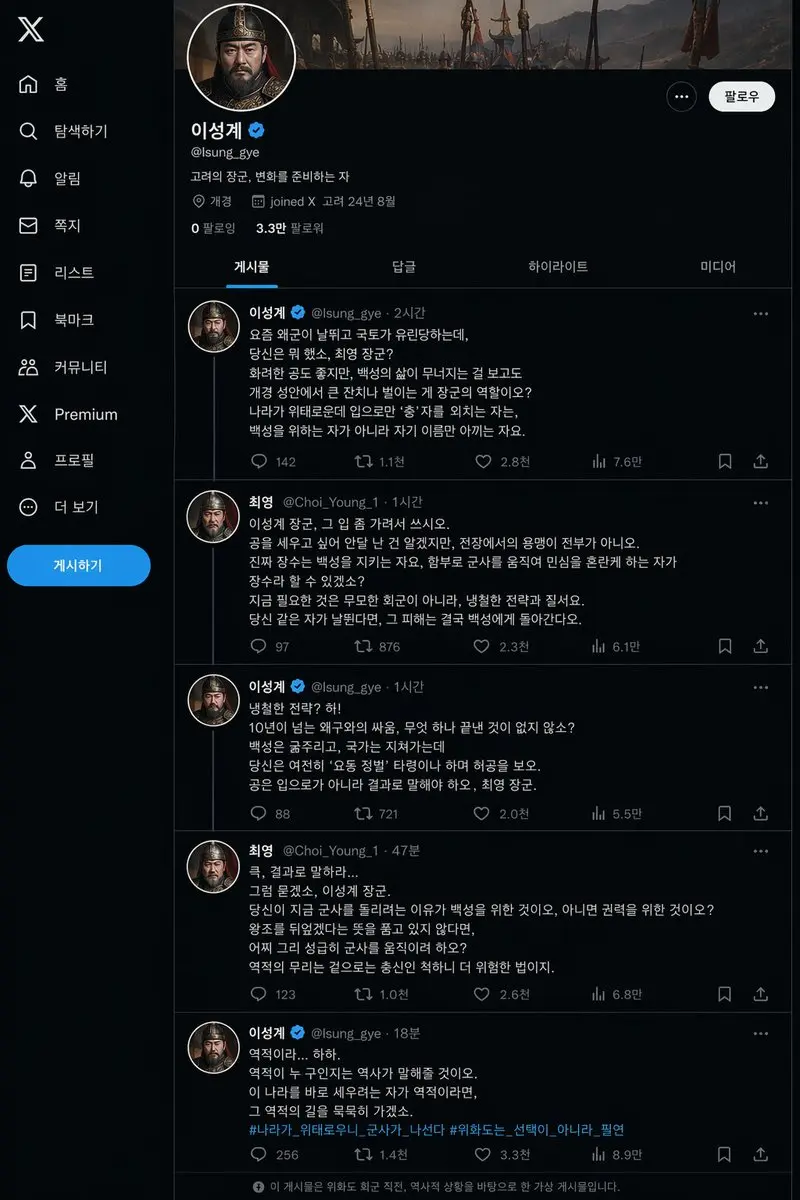Open 탐색하기 search from the sidebar
The height and width of the screenshot is (1200, 800).
(30, 131)
